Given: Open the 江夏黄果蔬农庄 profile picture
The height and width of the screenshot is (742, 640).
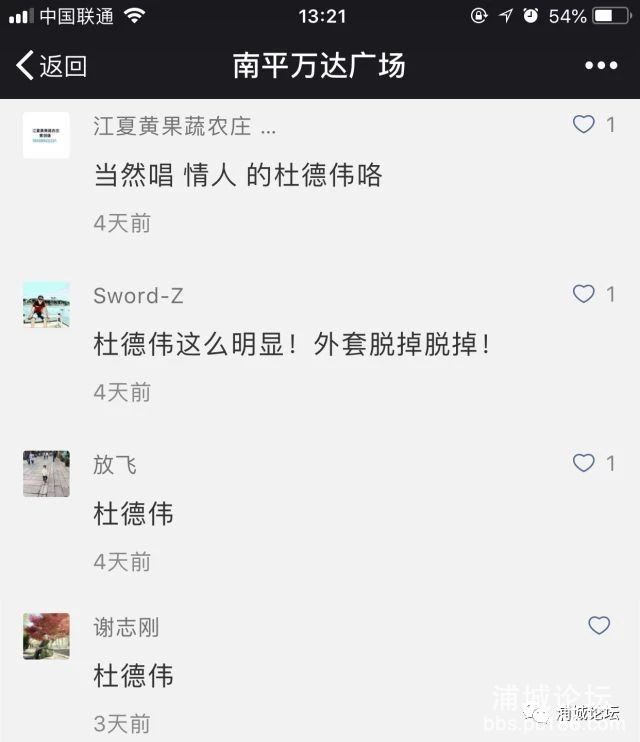Looking at the screenshot, I should (46, 135).
